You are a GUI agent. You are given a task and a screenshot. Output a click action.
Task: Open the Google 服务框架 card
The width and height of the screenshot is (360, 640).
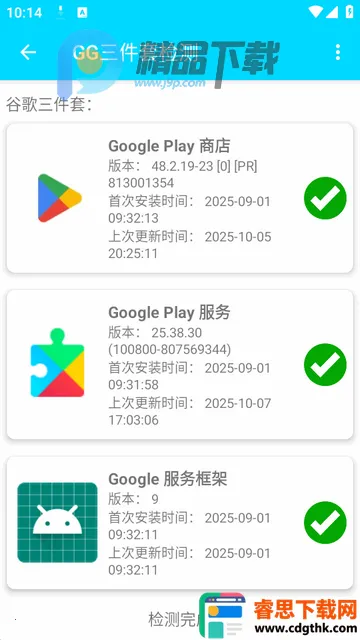tap(180, 523)
